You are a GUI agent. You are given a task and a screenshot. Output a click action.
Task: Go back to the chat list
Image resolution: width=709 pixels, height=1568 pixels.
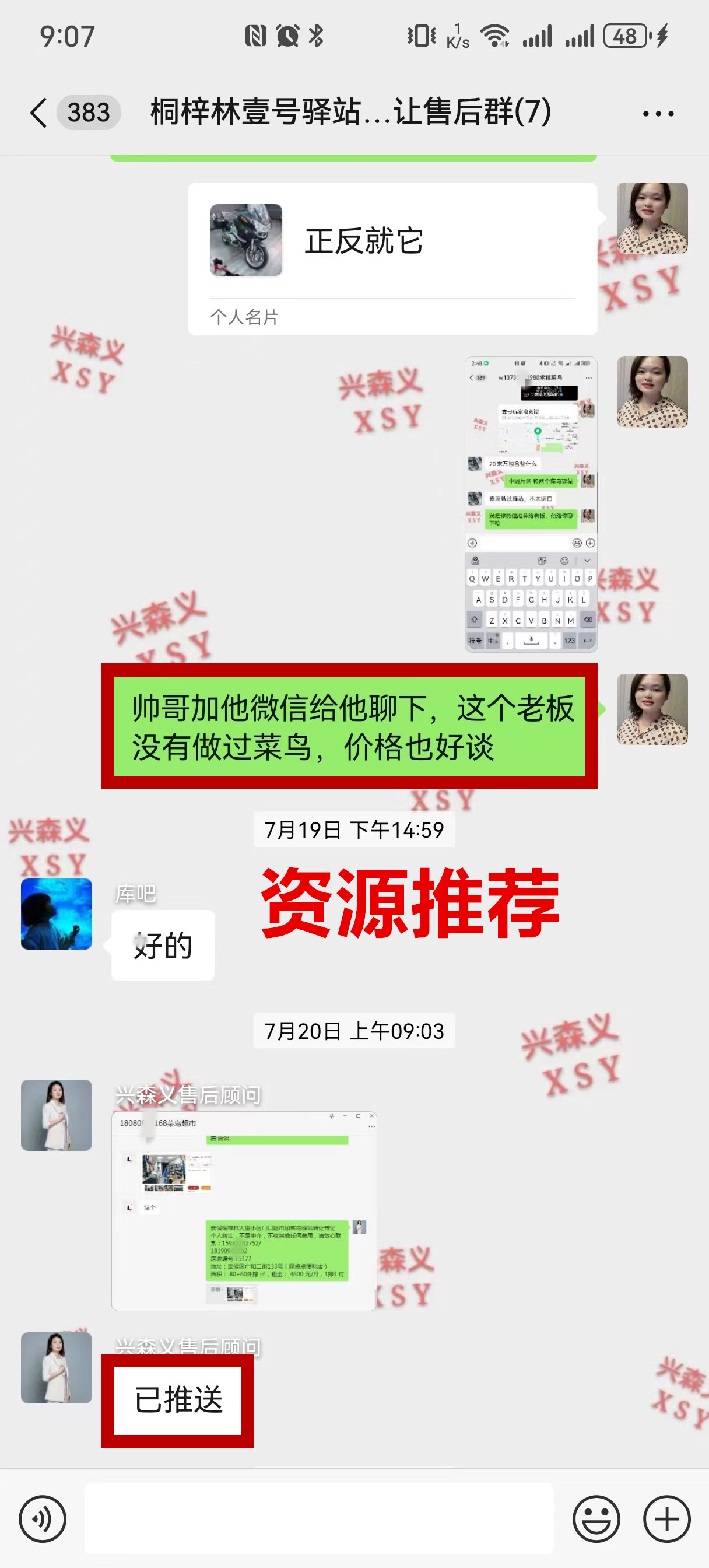click(x=39, y=113)
